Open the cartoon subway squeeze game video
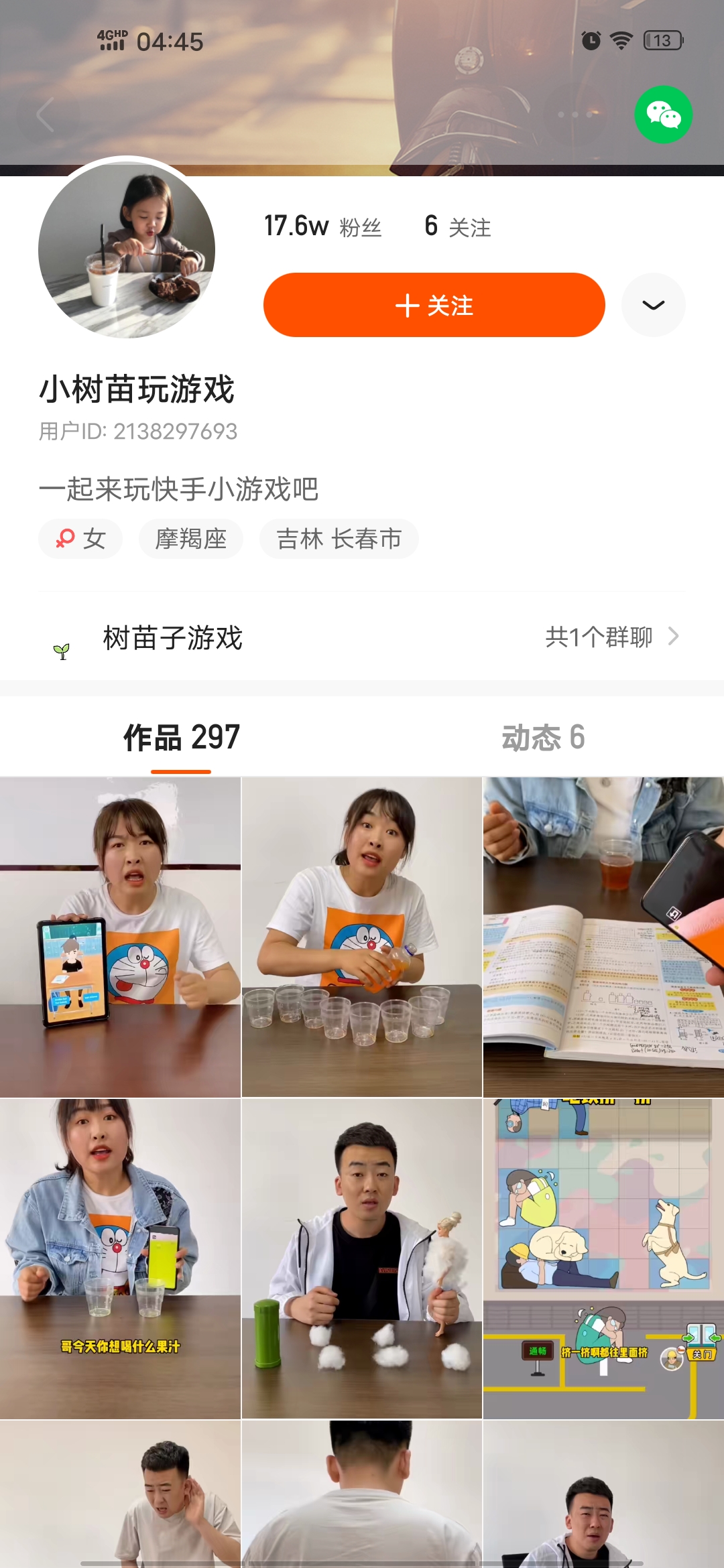 (x=603, y=1258)
